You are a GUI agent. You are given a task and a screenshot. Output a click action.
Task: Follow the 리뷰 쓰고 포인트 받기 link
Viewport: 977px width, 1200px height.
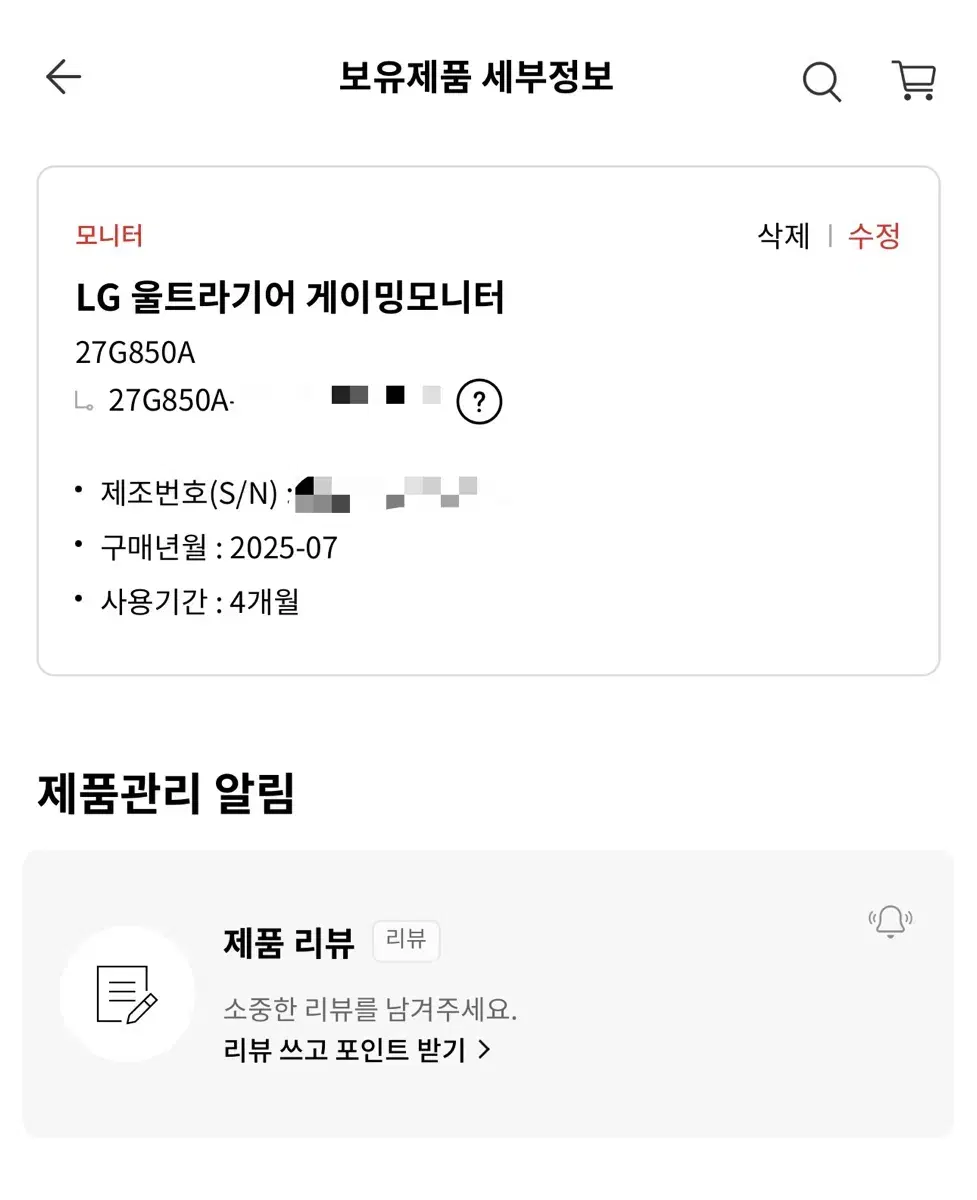tap(345, 1050)
